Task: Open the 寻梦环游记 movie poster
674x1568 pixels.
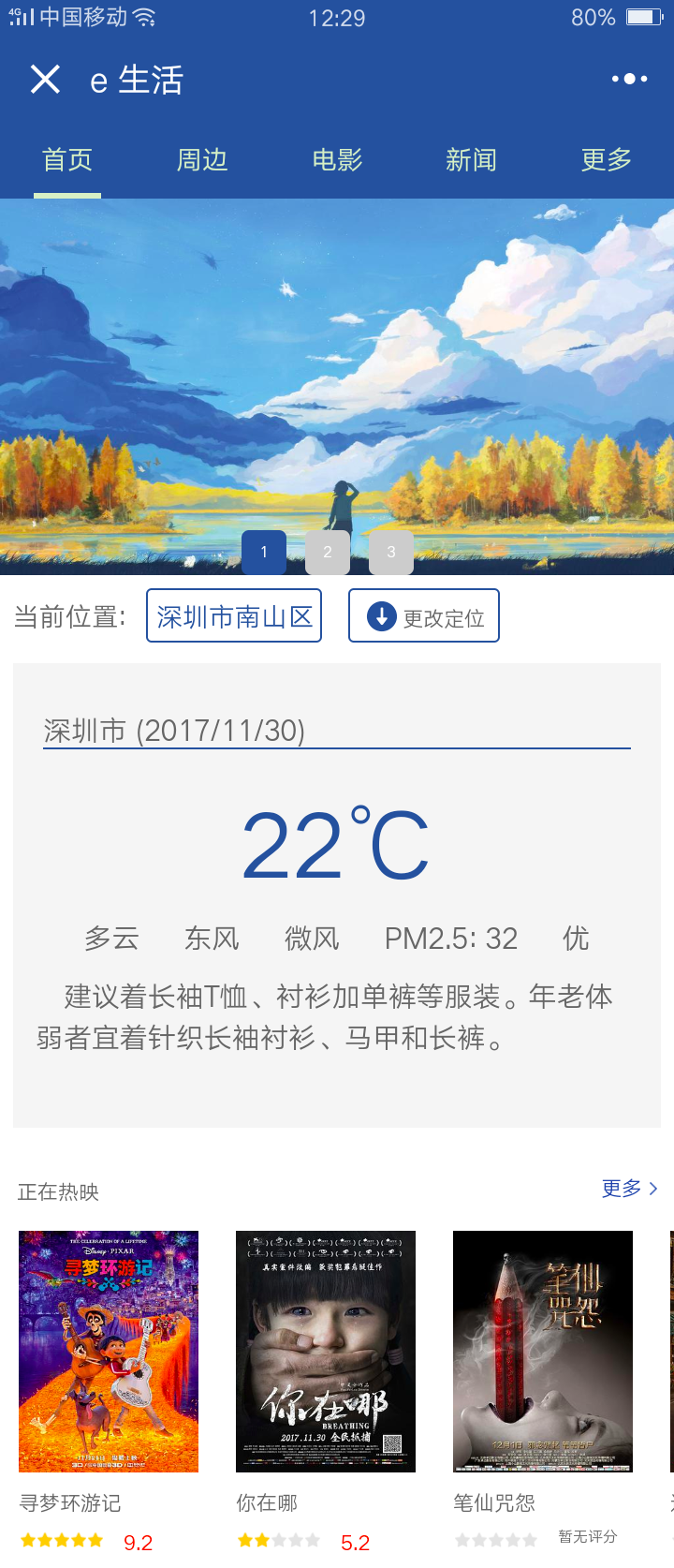Action: coord(109,1351)
